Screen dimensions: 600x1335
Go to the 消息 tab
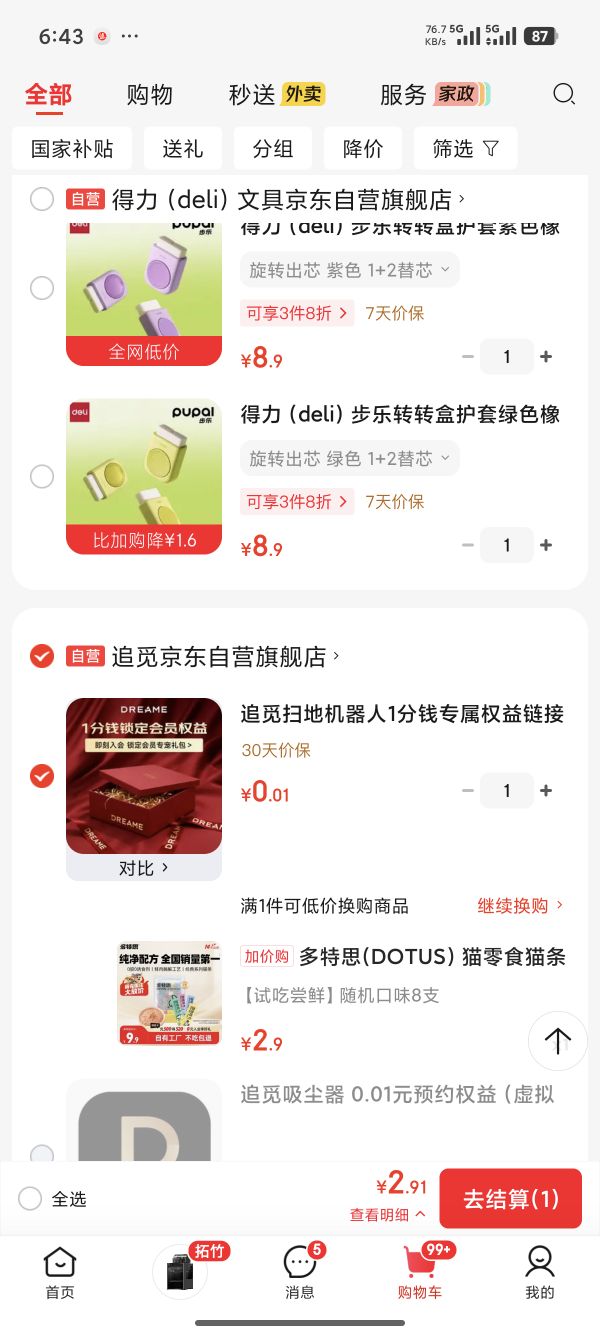tap(300, 1271)
